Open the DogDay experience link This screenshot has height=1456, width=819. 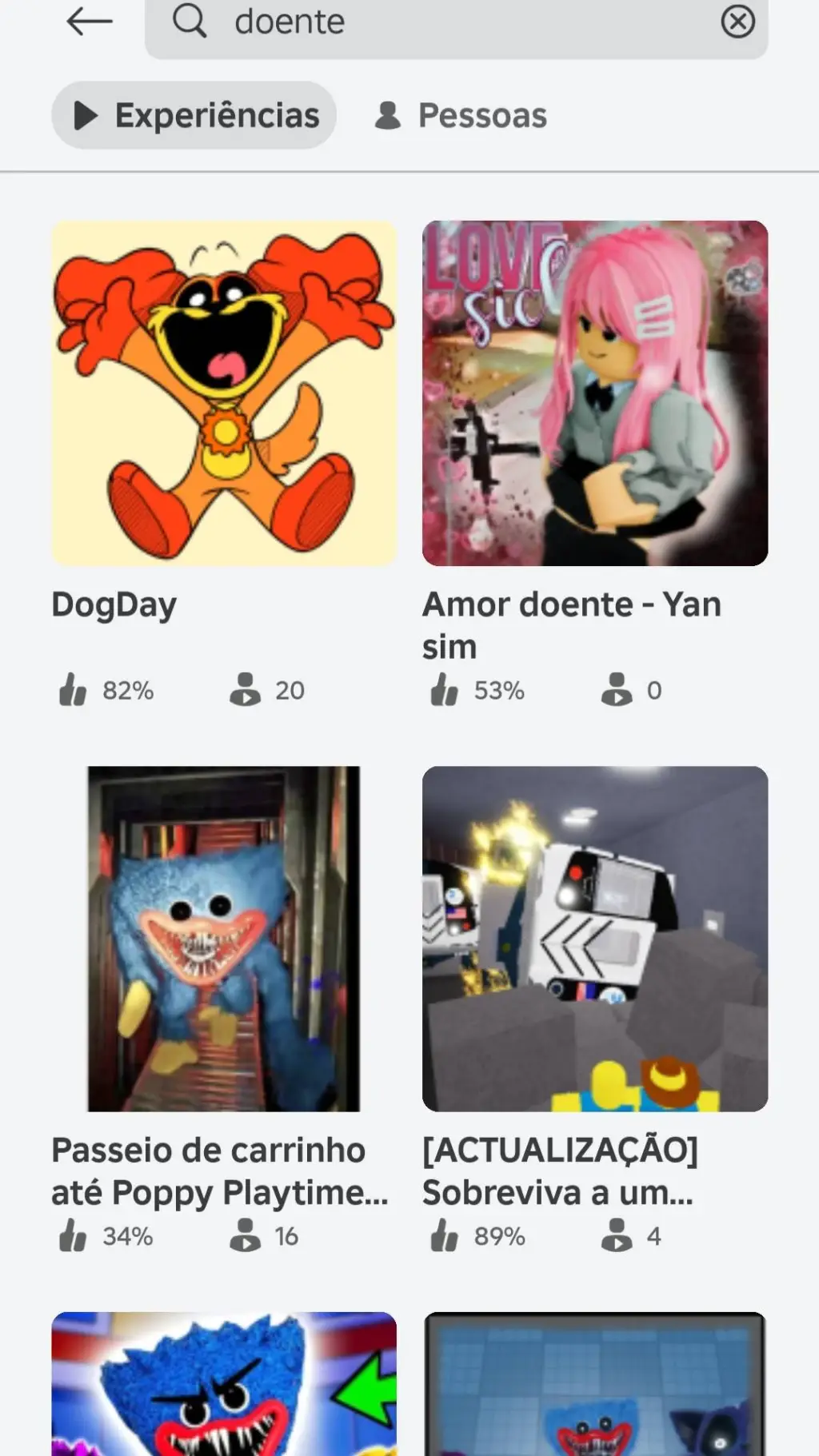click(114, 605)
